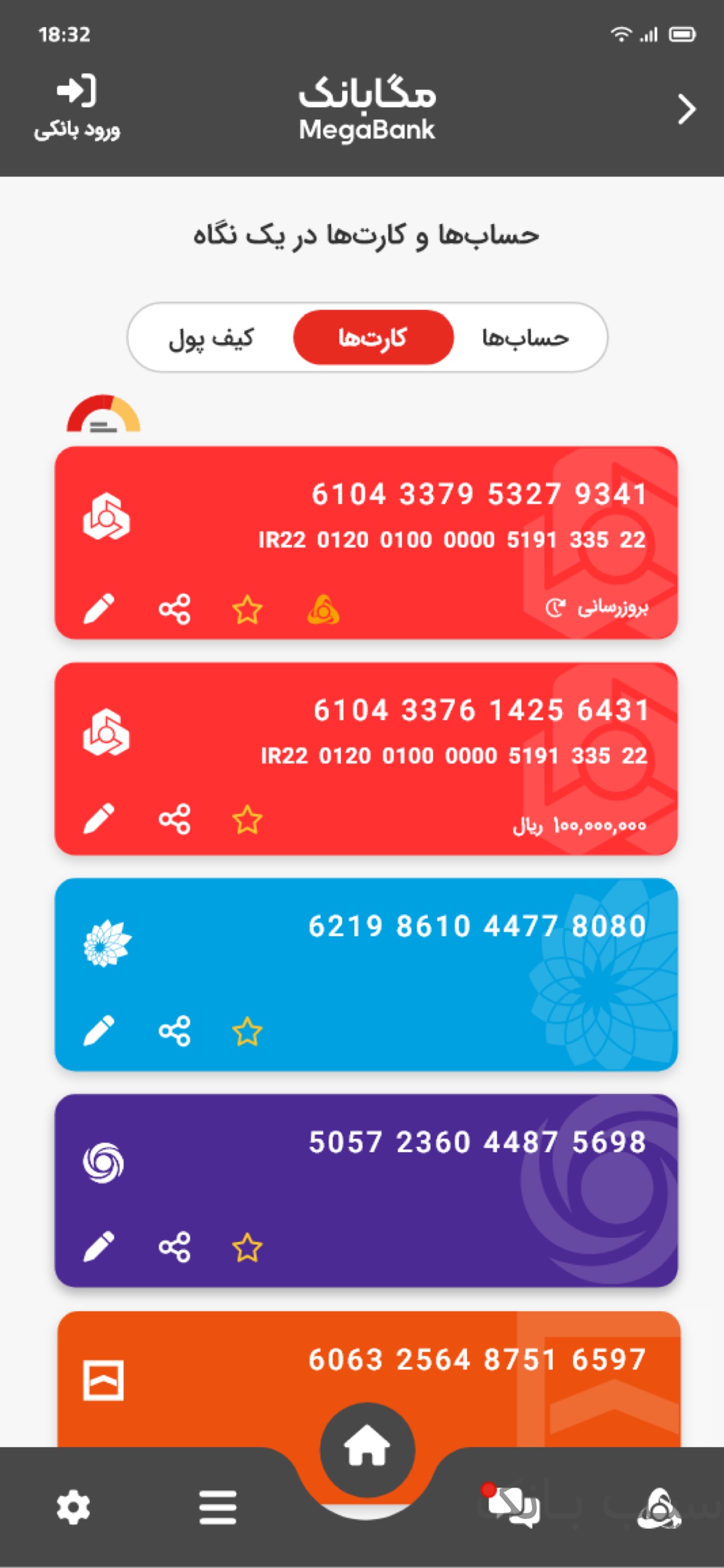Viewport: 724px width, 1568px height.
Task: Share the card ending in 9341
Action: click(x=175, y=608)
